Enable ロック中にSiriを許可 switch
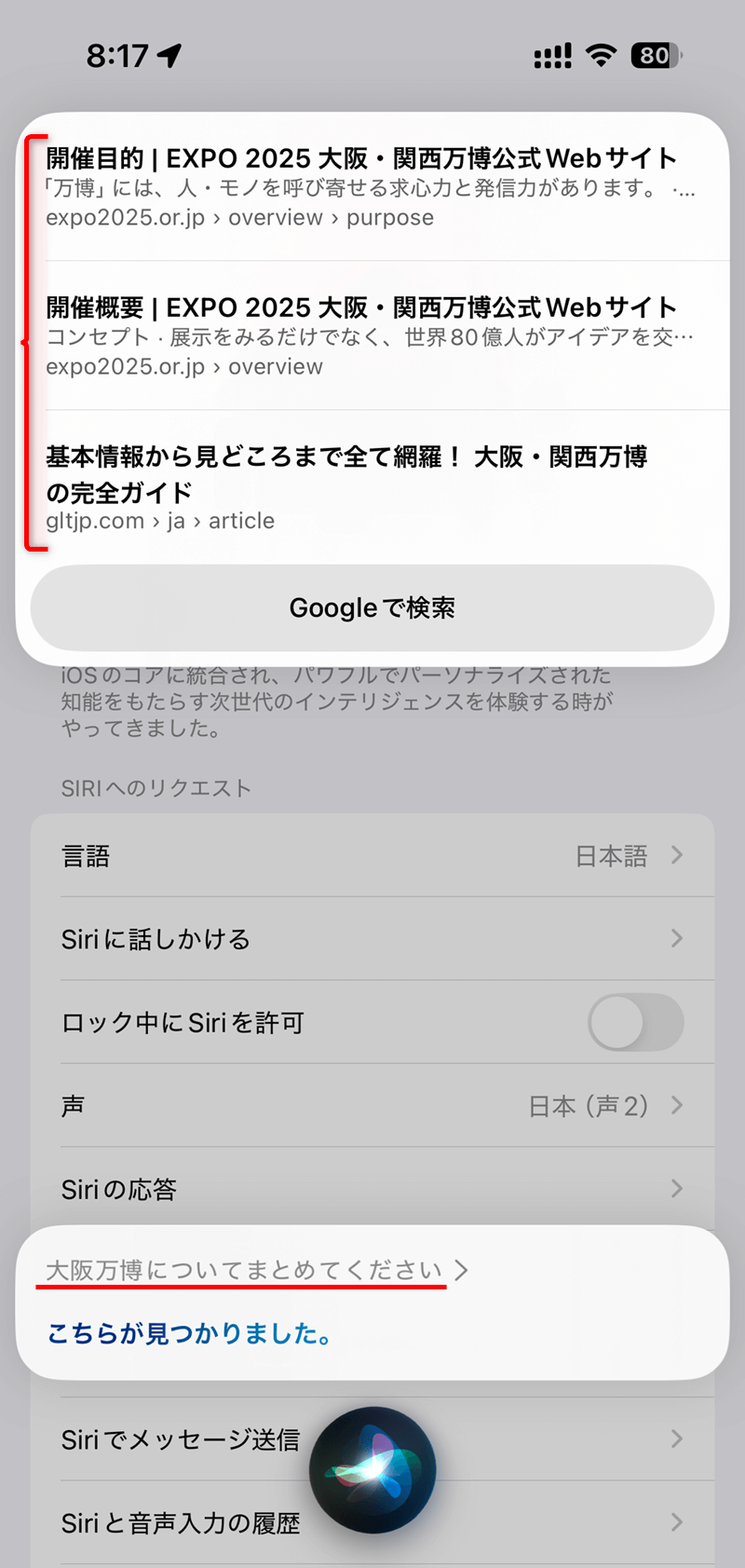 (x=636, y=1022)
